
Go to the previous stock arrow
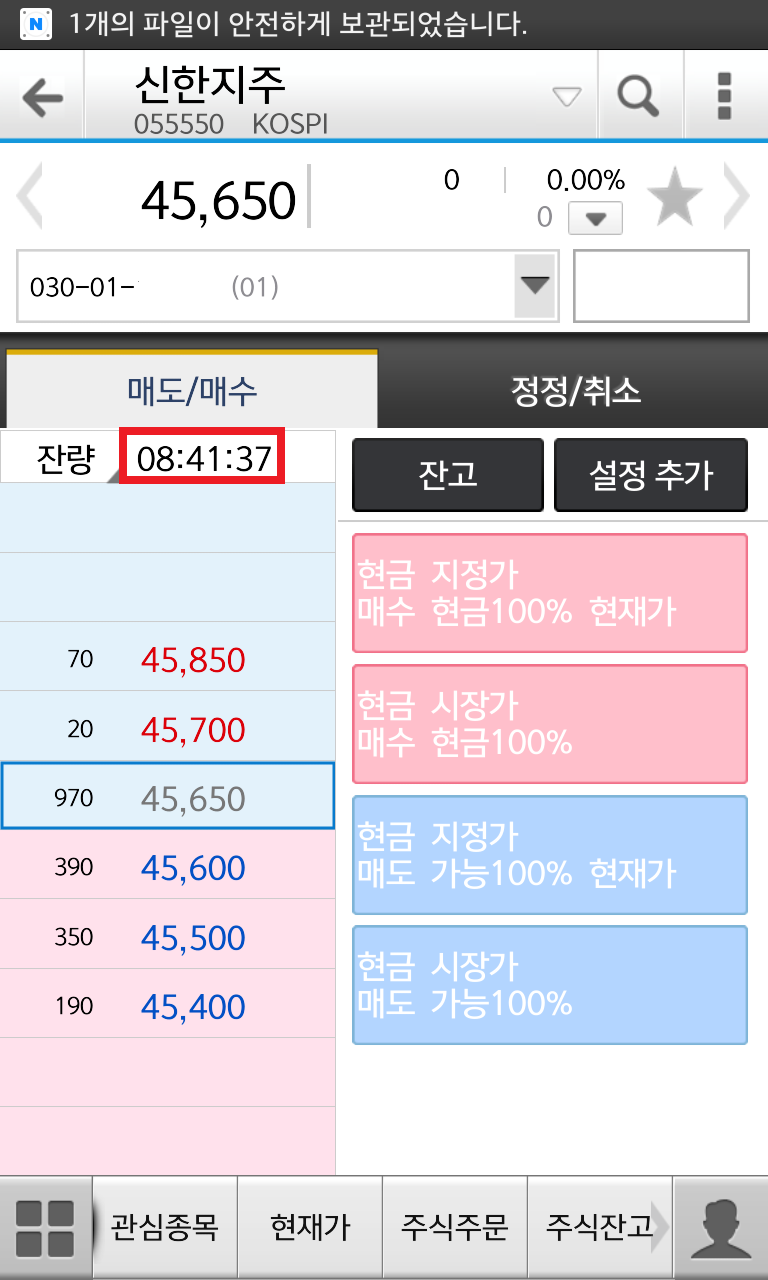coord(30,198)
